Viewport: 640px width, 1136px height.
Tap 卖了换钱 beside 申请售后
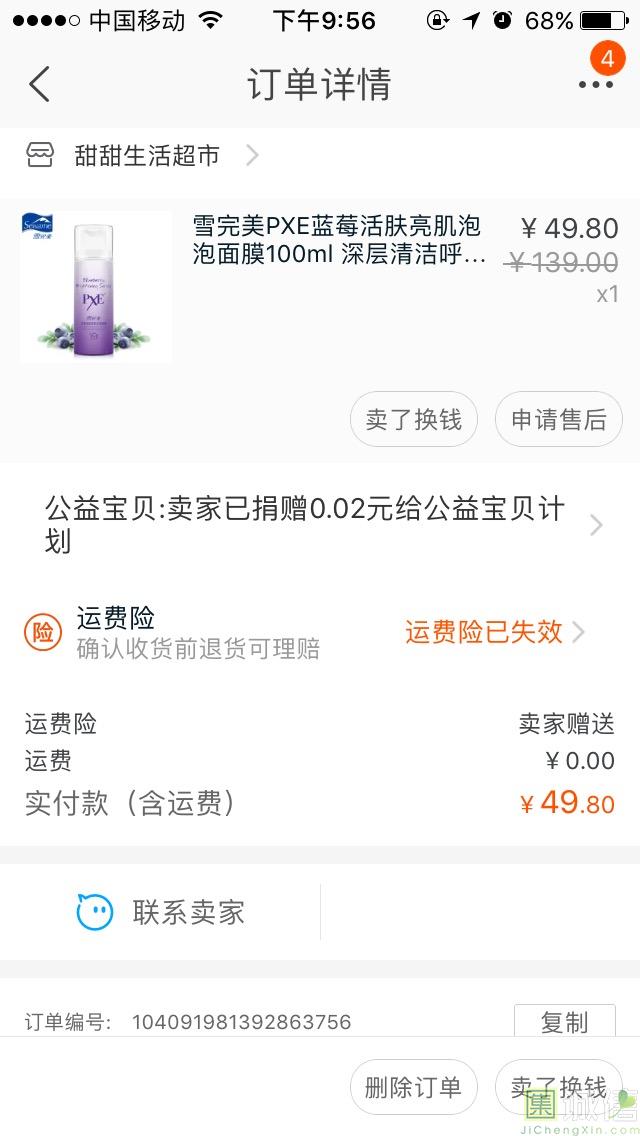tap(414, 419)
